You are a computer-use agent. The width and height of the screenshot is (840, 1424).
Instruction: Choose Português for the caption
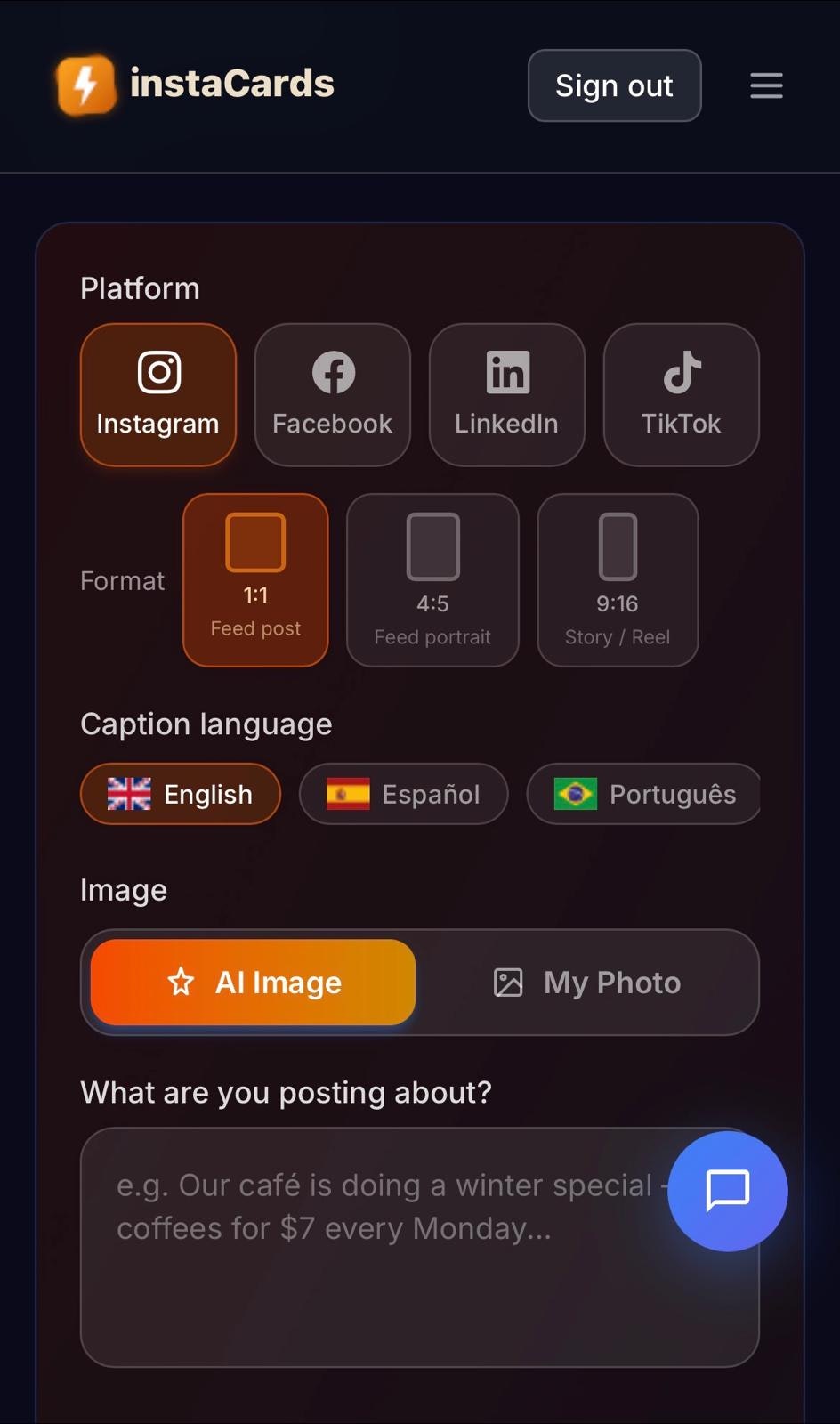(643, 794)
